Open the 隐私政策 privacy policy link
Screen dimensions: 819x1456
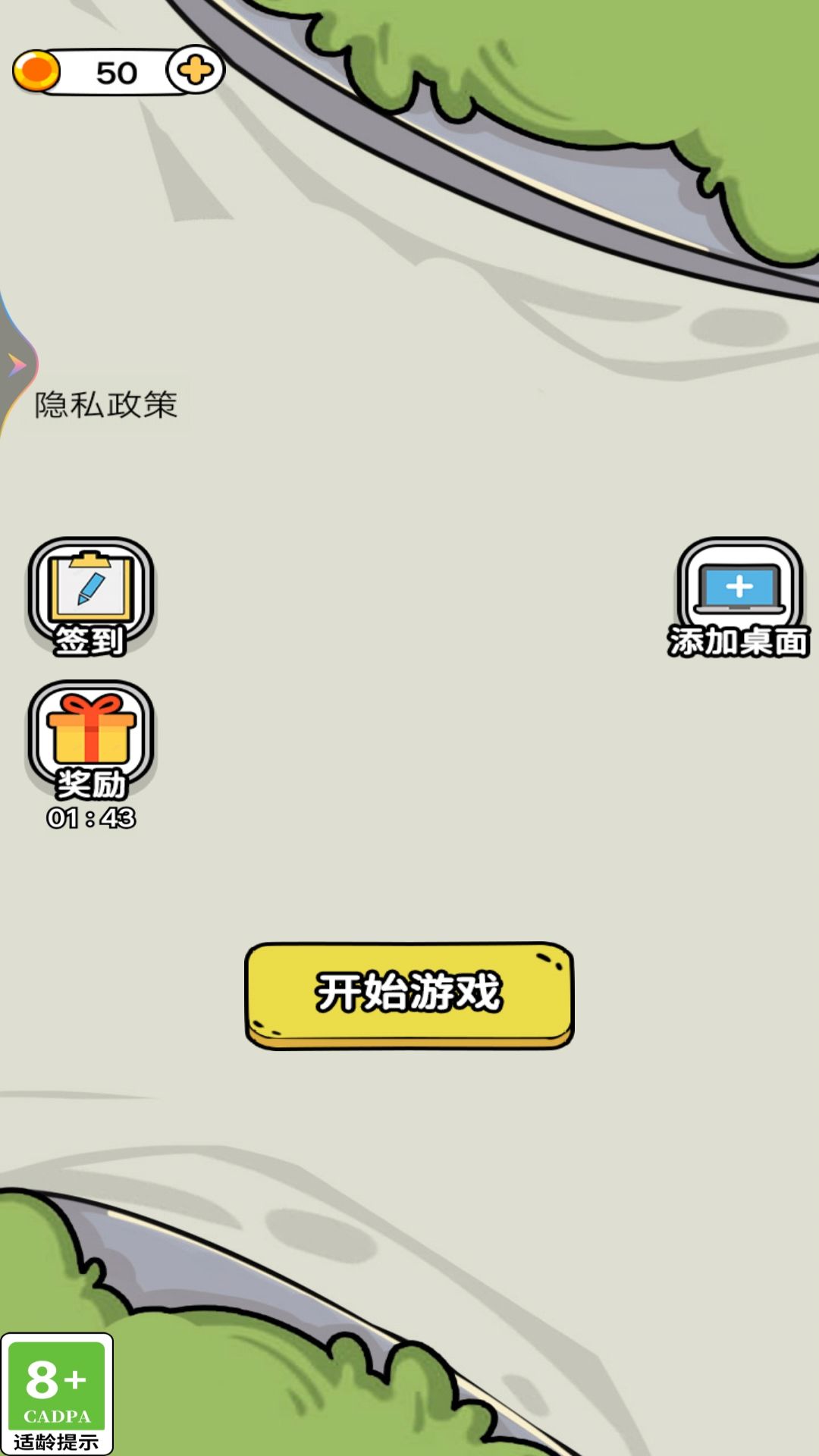coord(105,404)
